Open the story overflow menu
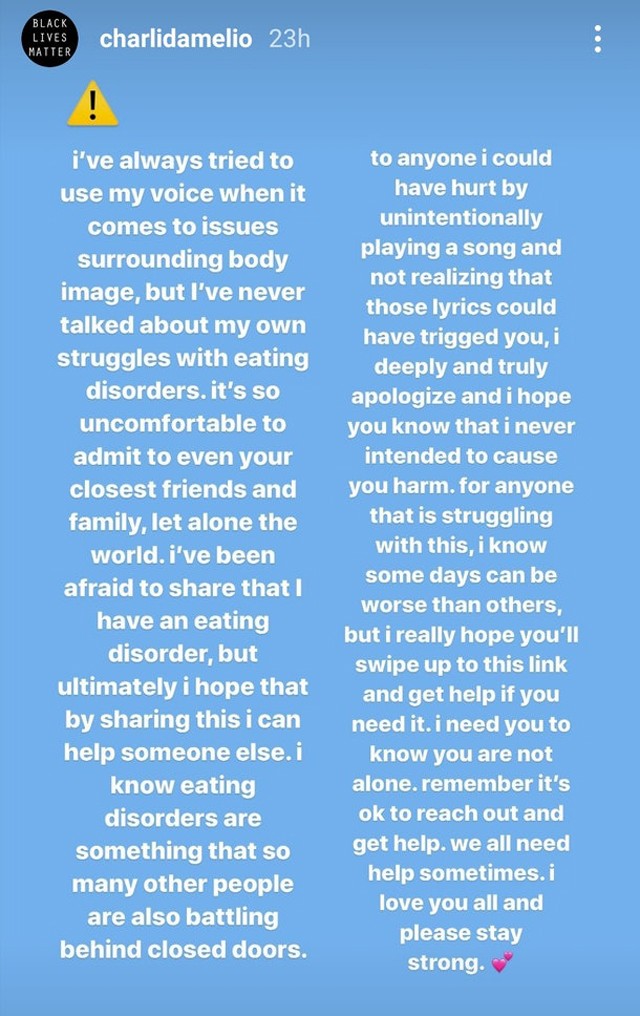The height and width of the screenshot is (1016, 640). (x=597, y=39)
